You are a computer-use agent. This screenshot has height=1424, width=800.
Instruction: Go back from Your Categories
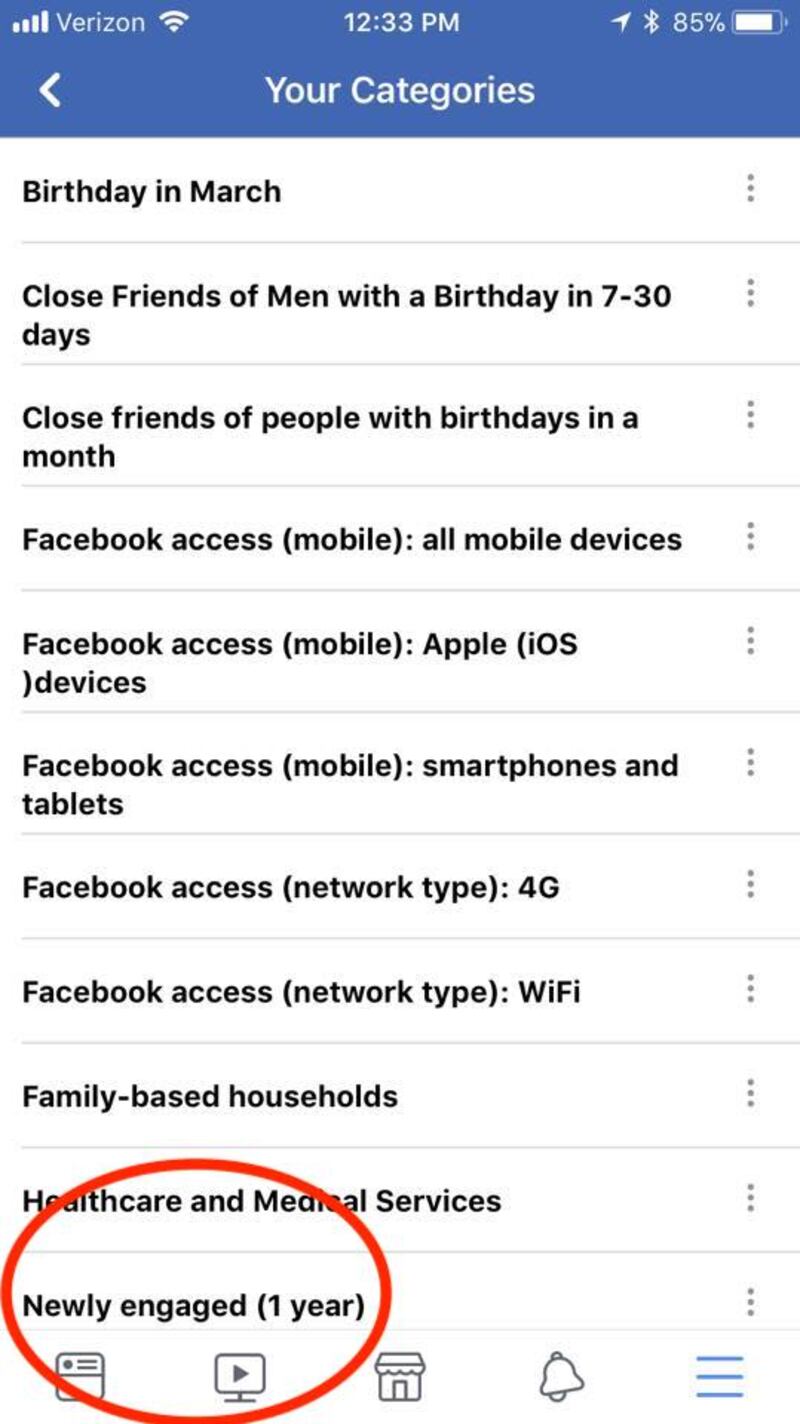(x=50, y=90)
